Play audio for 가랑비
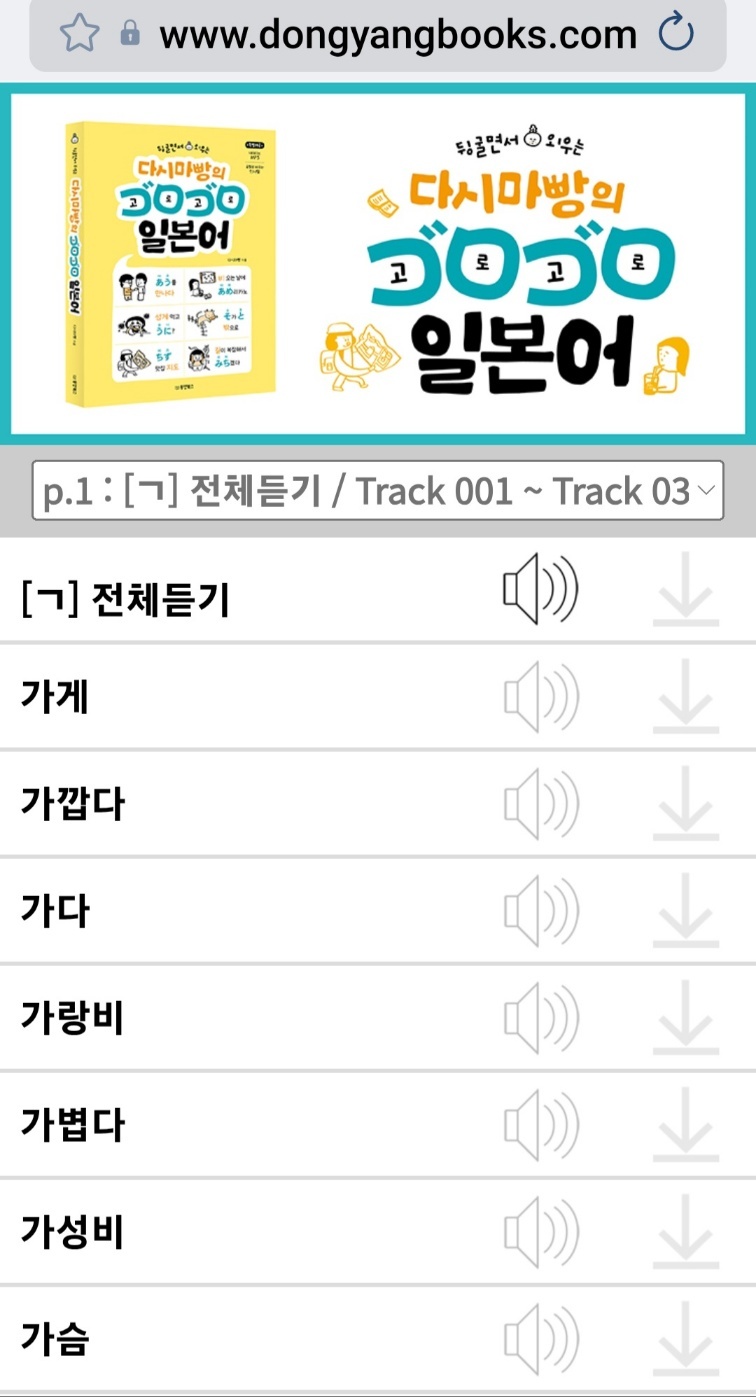Image resolution: width=756 pixels, height=1397 pixels. click(x=541, y=1018)
